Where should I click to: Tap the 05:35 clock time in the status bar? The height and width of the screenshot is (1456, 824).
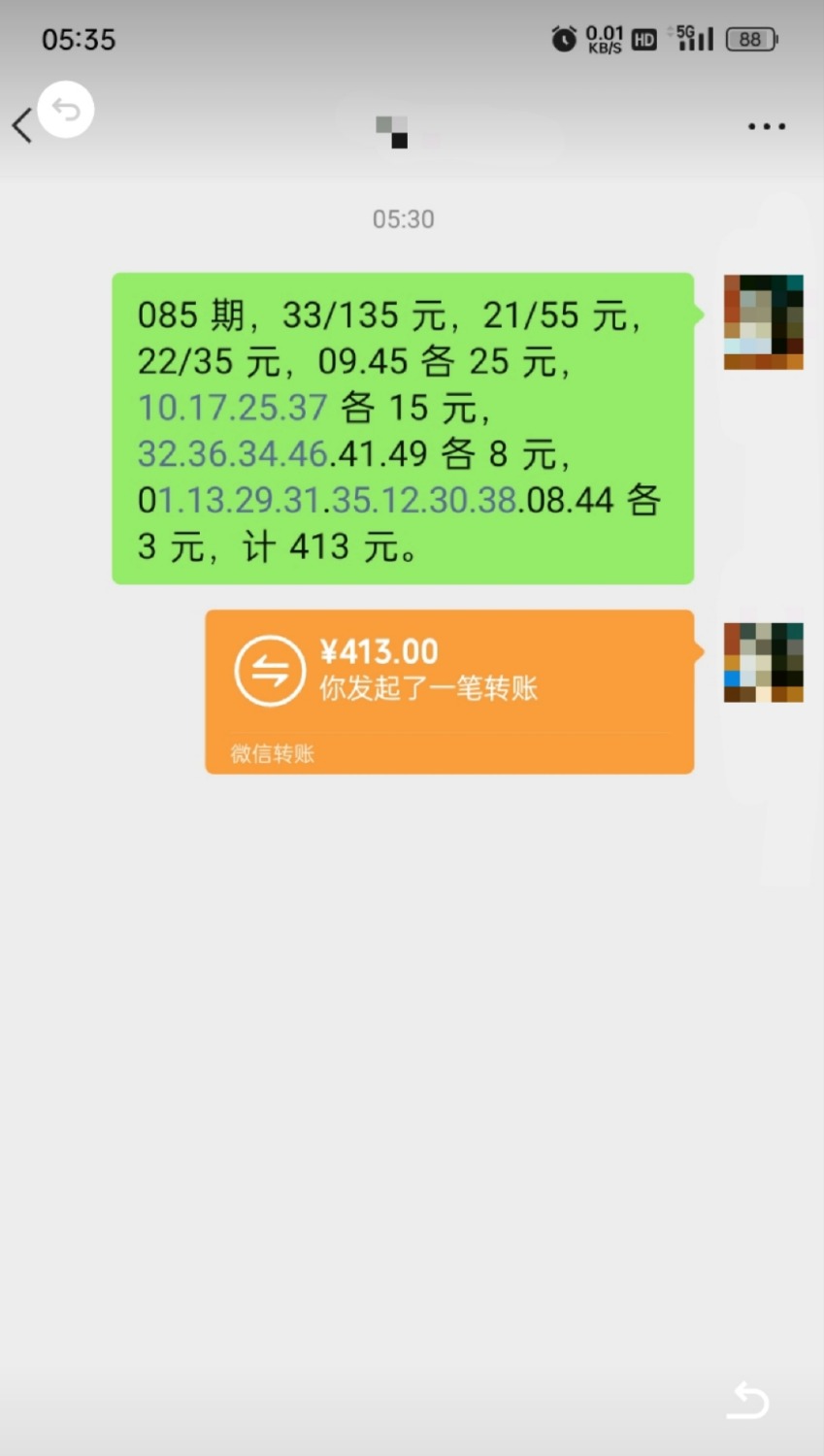point(80,39)
